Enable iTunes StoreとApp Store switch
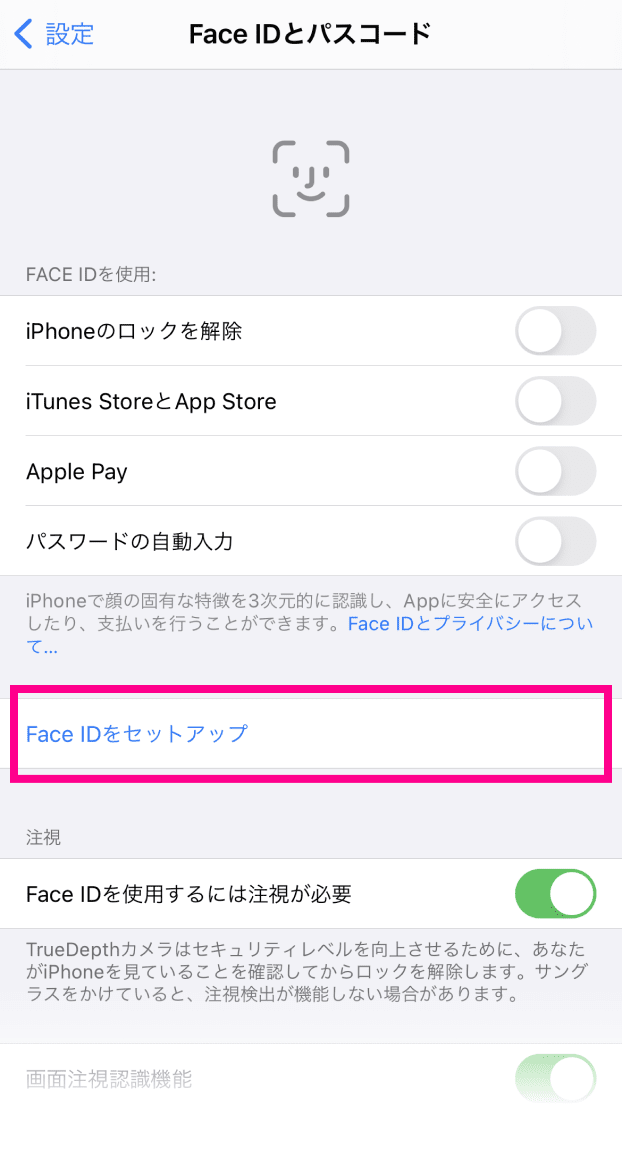 coord(555,401)
